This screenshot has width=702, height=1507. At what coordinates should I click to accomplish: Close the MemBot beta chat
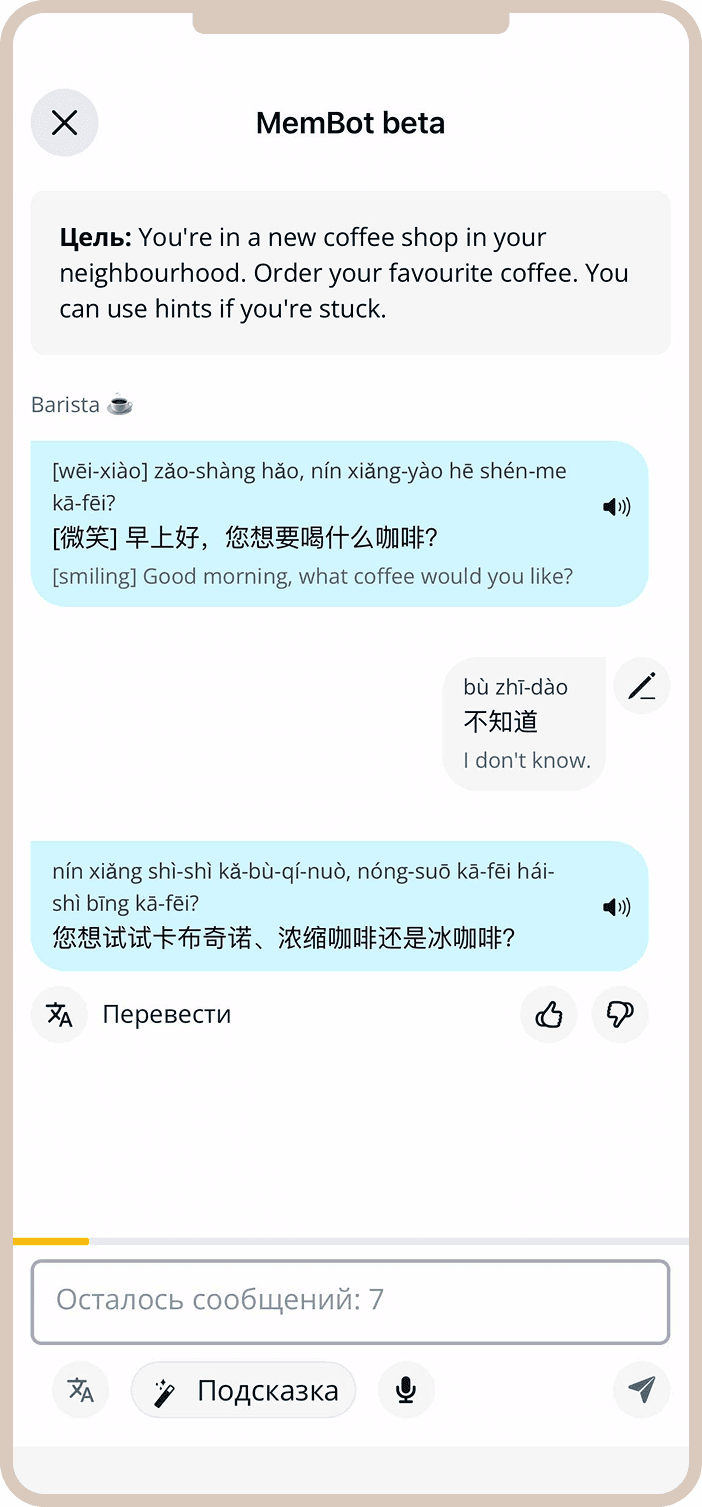tap(65, 123)
